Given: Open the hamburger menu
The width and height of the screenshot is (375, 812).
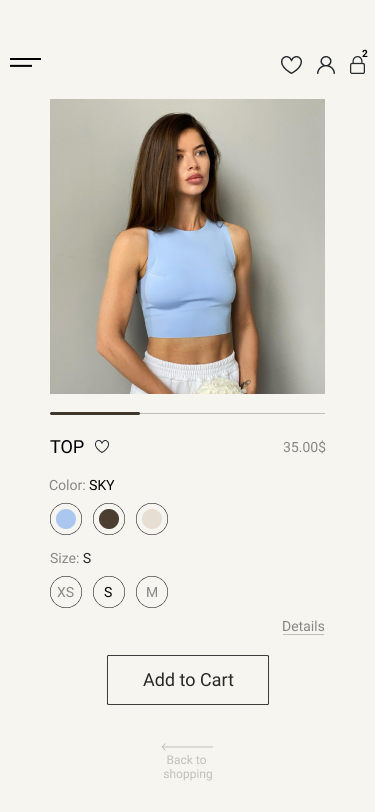Looking at the screenshot, I should click(25, 63).
